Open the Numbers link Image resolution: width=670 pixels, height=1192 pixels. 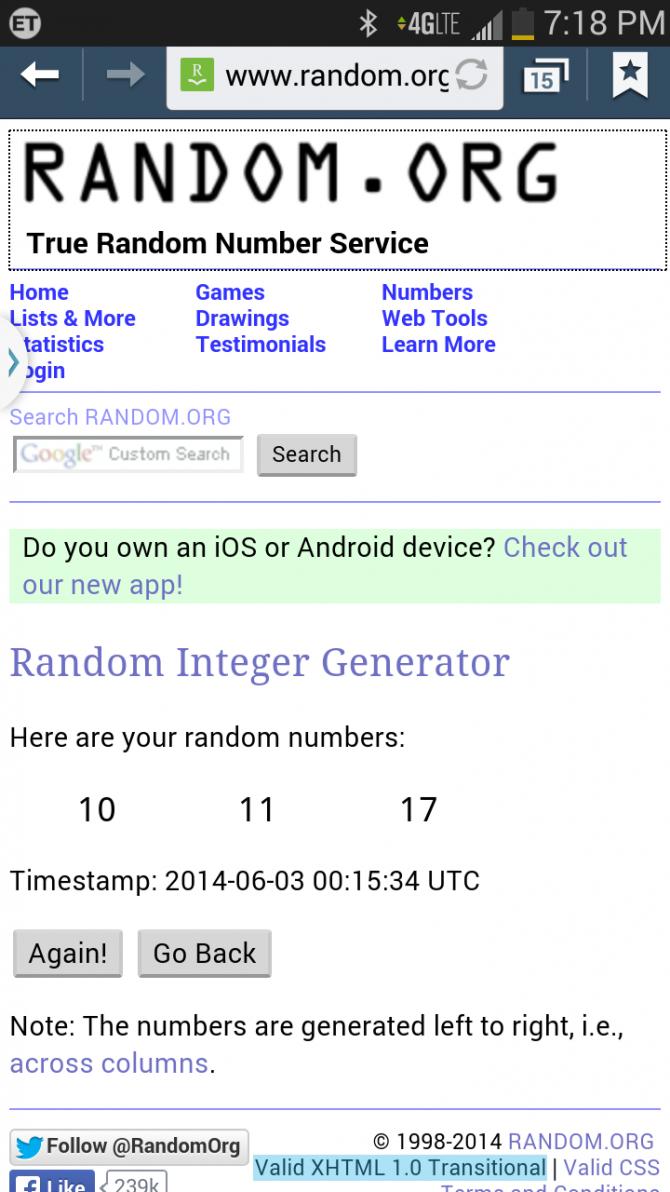click(427, 293)
